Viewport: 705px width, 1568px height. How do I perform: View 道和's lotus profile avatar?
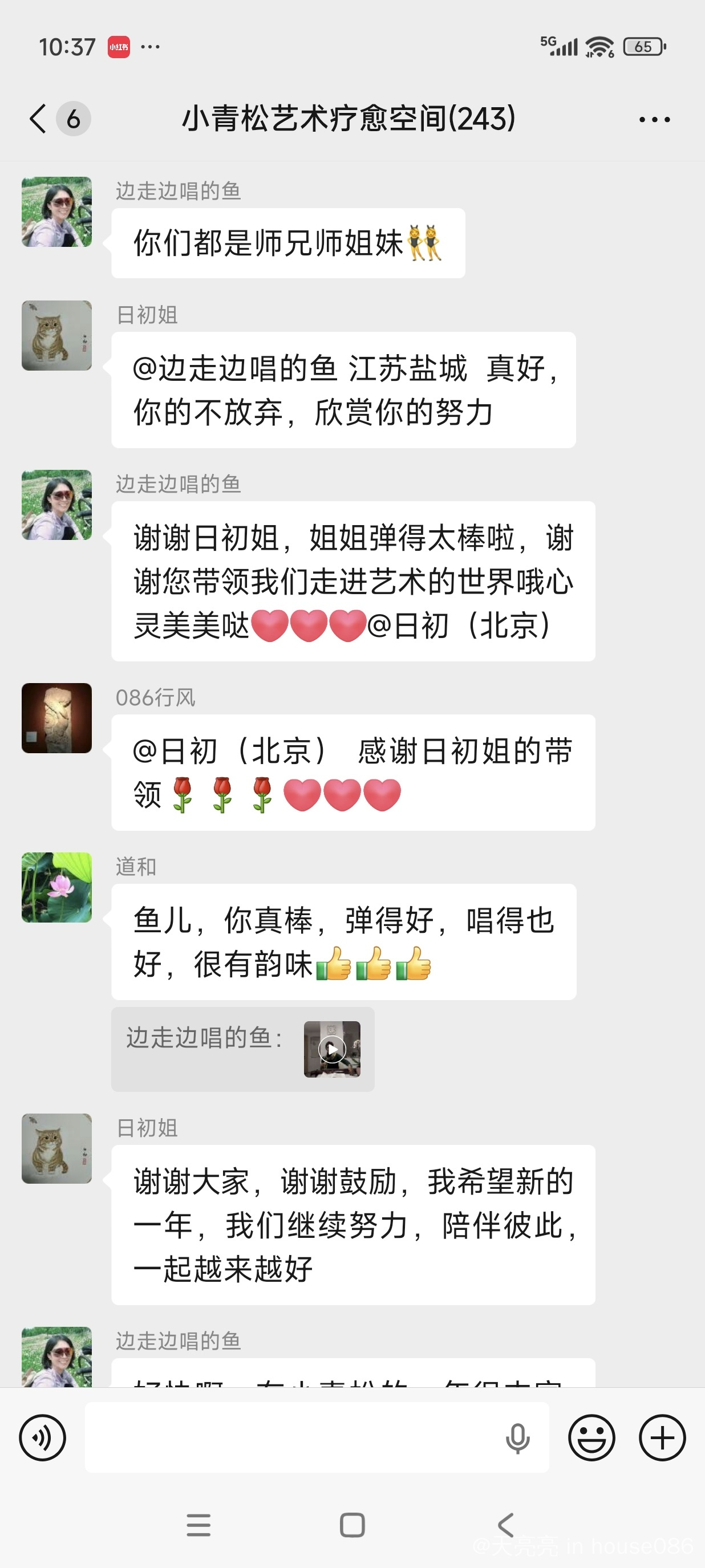click(56, 887)
